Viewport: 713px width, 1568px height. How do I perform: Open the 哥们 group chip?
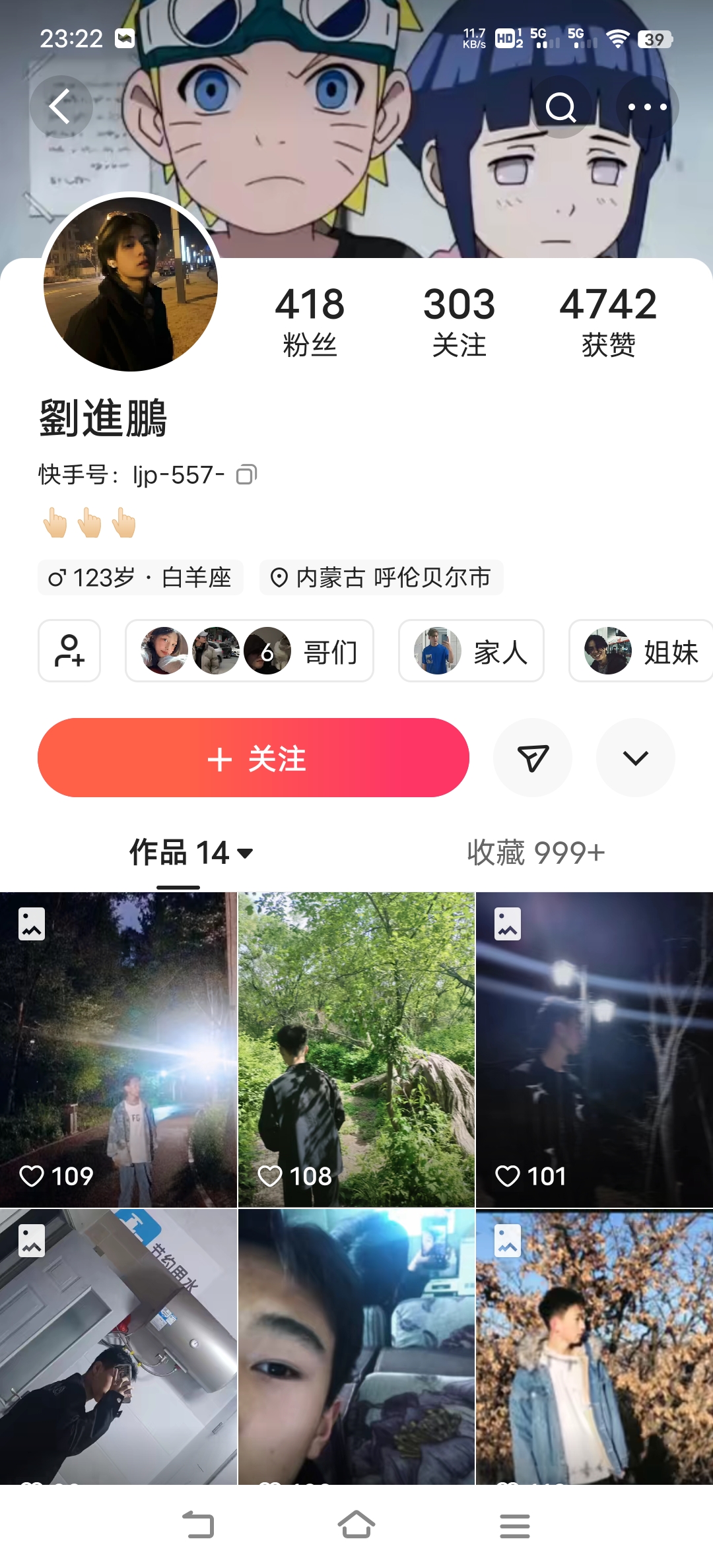tap(250, 651)
